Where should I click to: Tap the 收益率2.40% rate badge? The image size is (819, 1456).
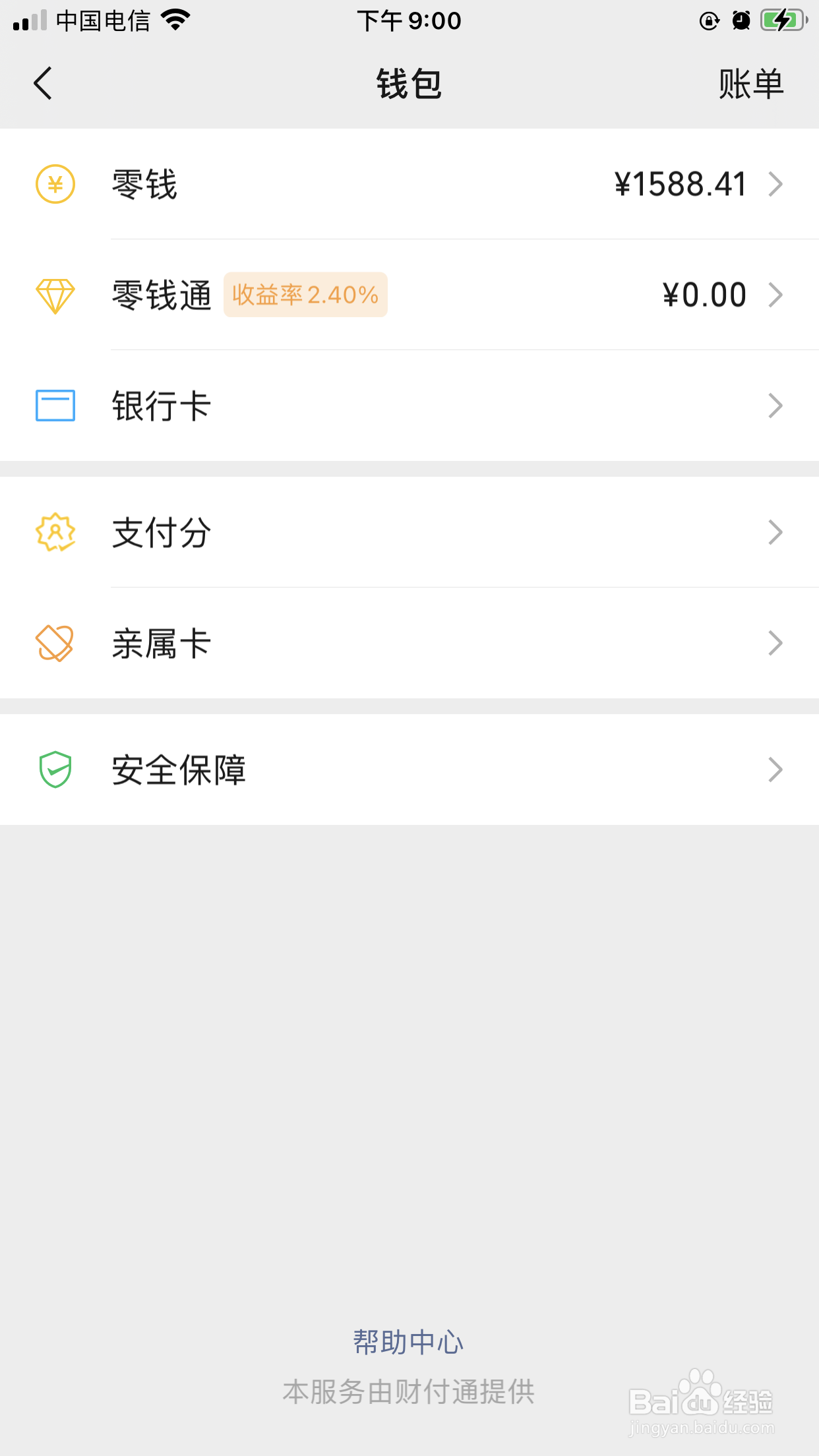(305, 295)
